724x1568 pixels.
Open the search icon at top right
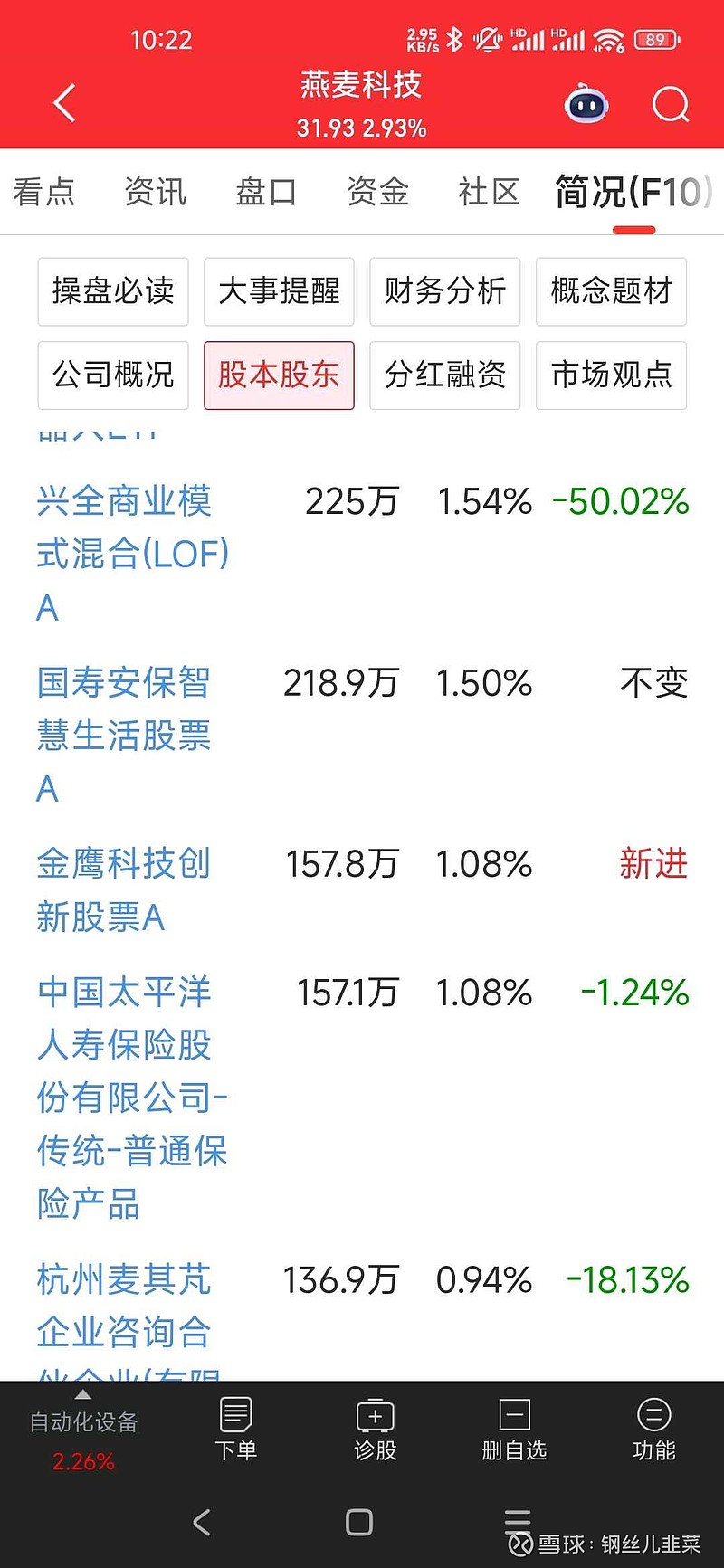click(671, 104)
